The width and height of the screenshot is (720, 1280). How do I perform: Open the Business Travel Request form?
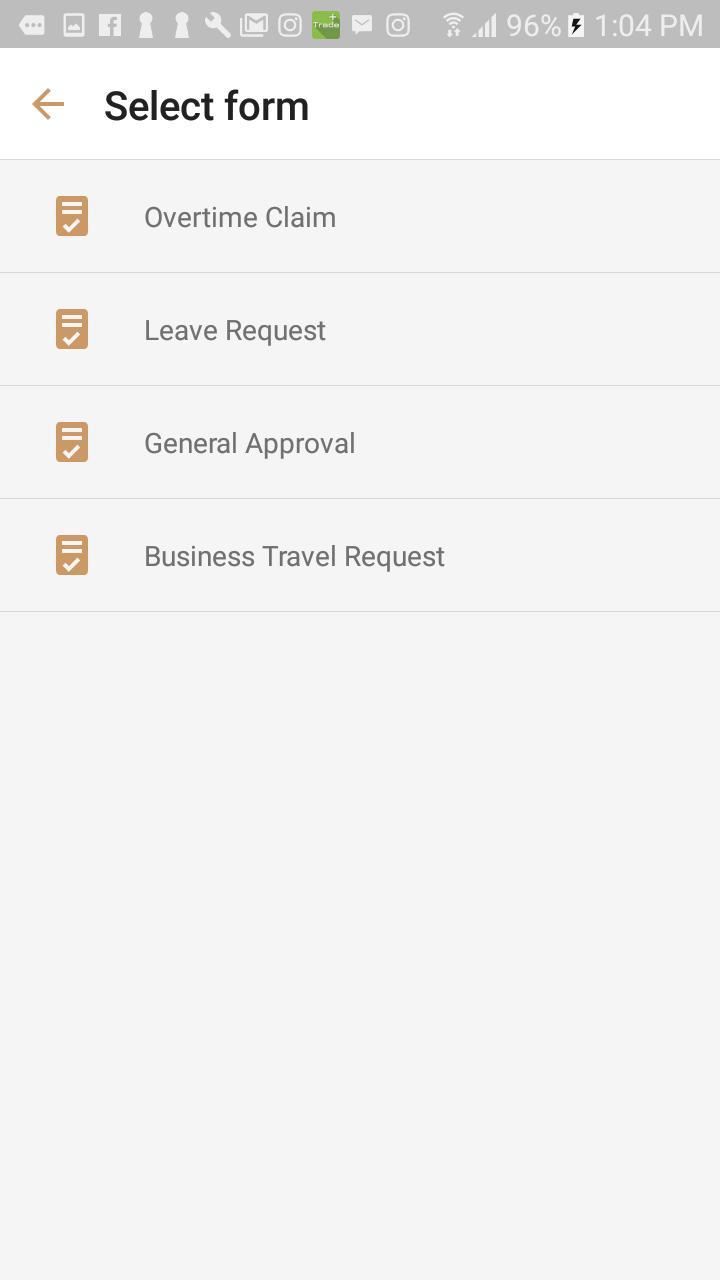[294, 556]
